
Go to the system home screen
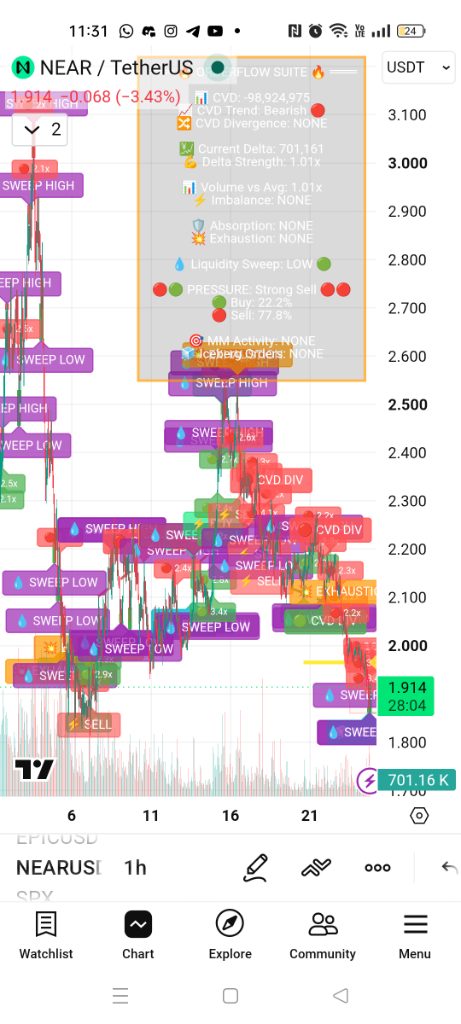[x=230, y=995]
